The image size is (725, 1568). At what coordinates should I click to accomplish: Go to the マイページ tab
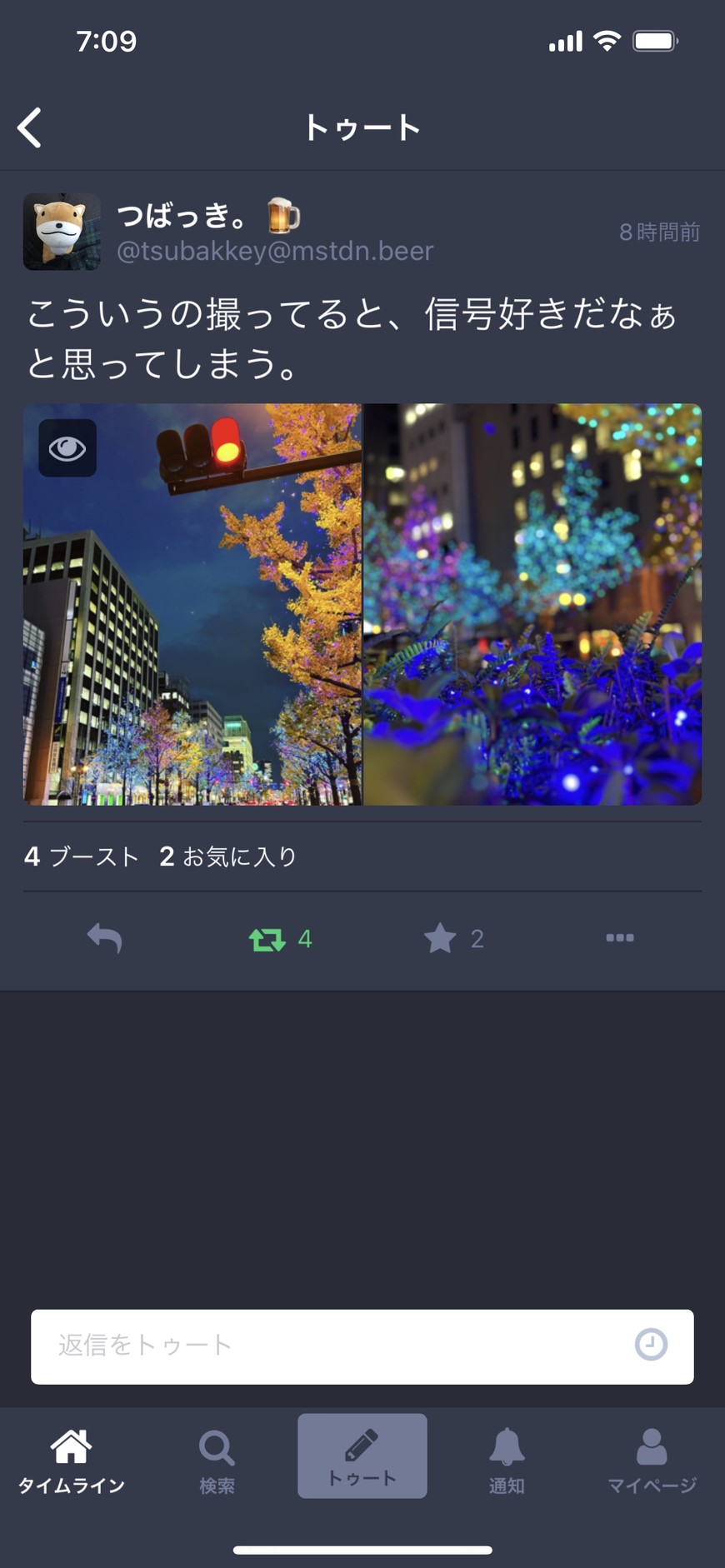(652, 1460)
